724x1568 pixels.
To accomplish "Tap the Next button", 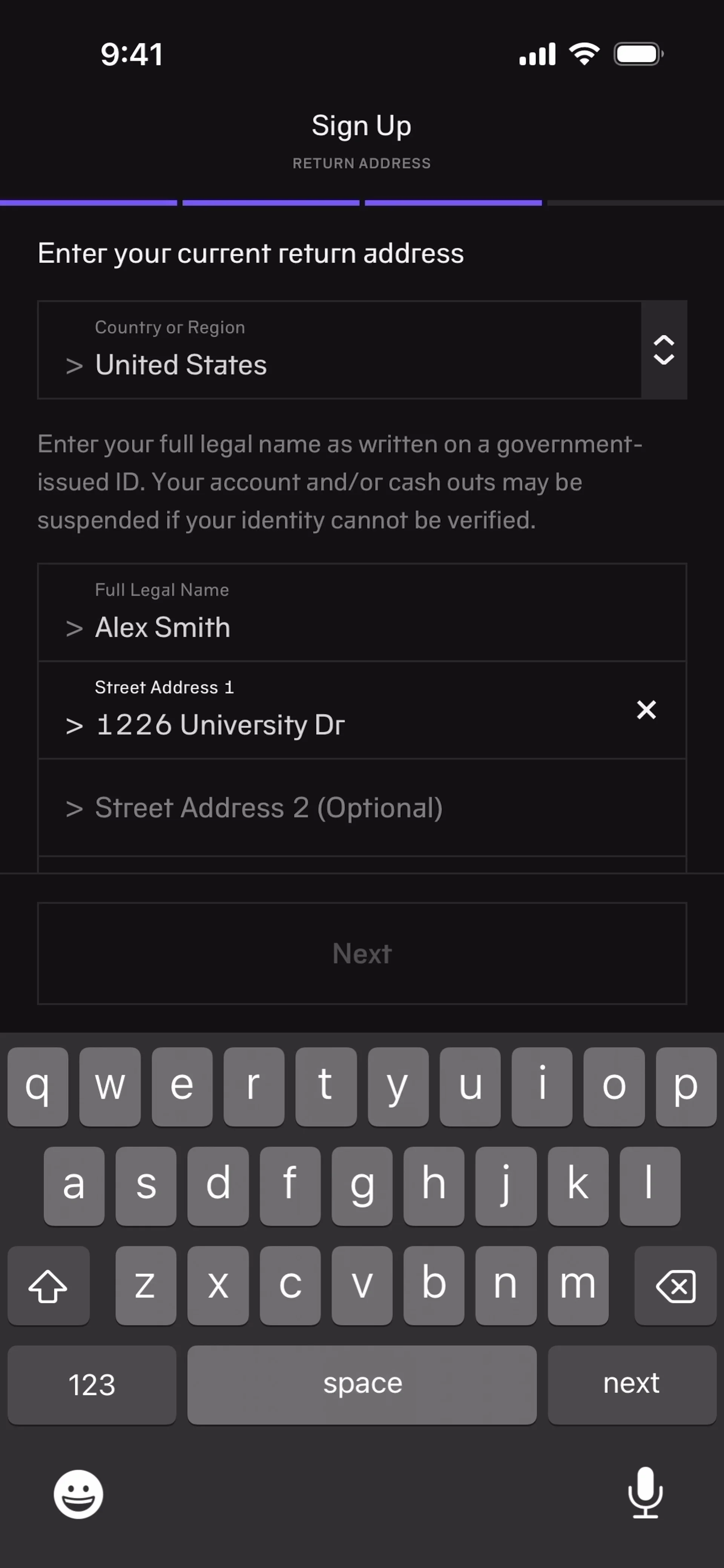I will pyautogui.click(x=362, y=953).
